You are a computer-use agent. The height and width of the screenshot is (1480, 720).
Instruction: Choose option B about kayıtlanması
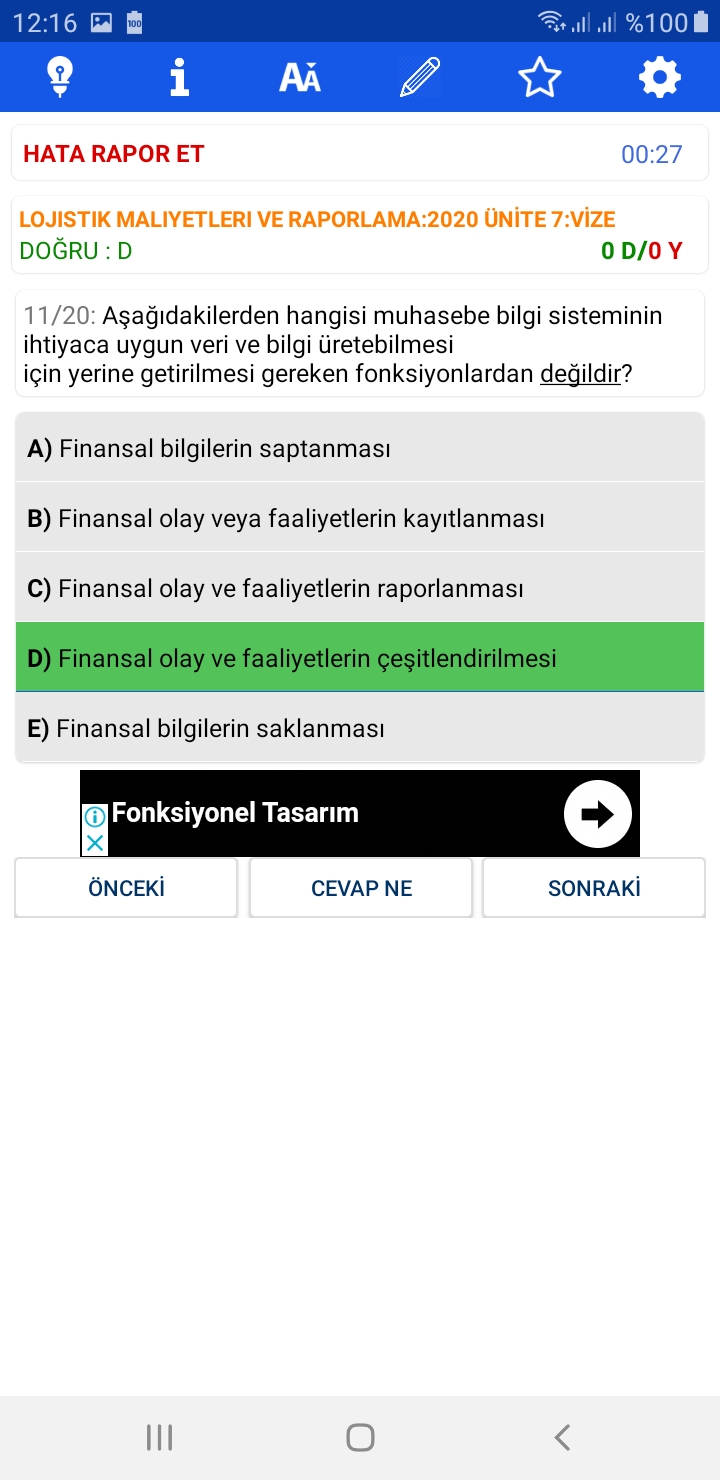pyautogui.click(x=360, y=518)
